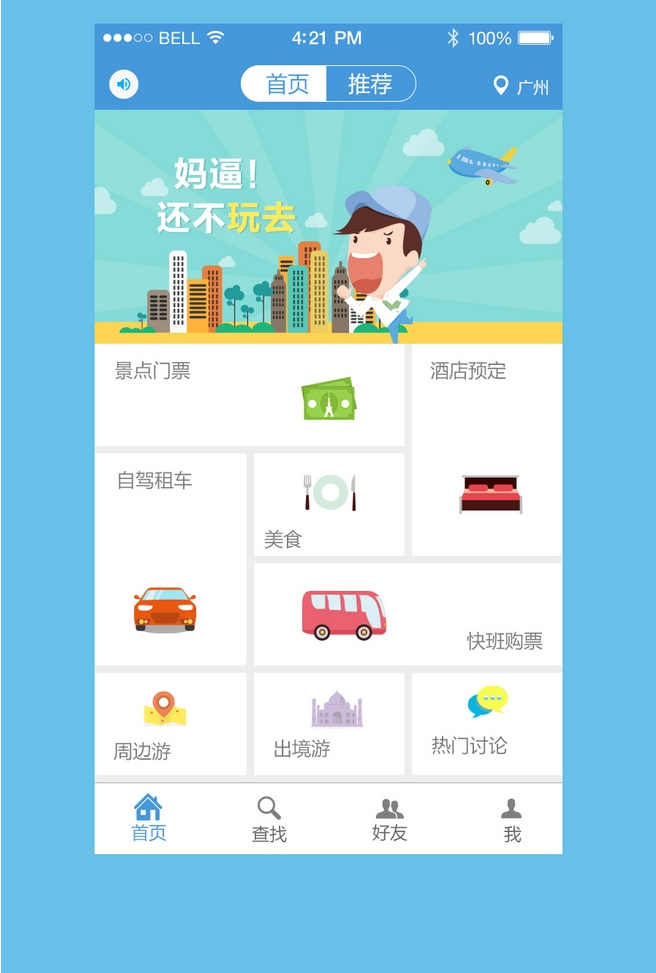Open the travel promo banner
Image resolution: width=656 pixels, height=973 pixels.
coord(328,227)
